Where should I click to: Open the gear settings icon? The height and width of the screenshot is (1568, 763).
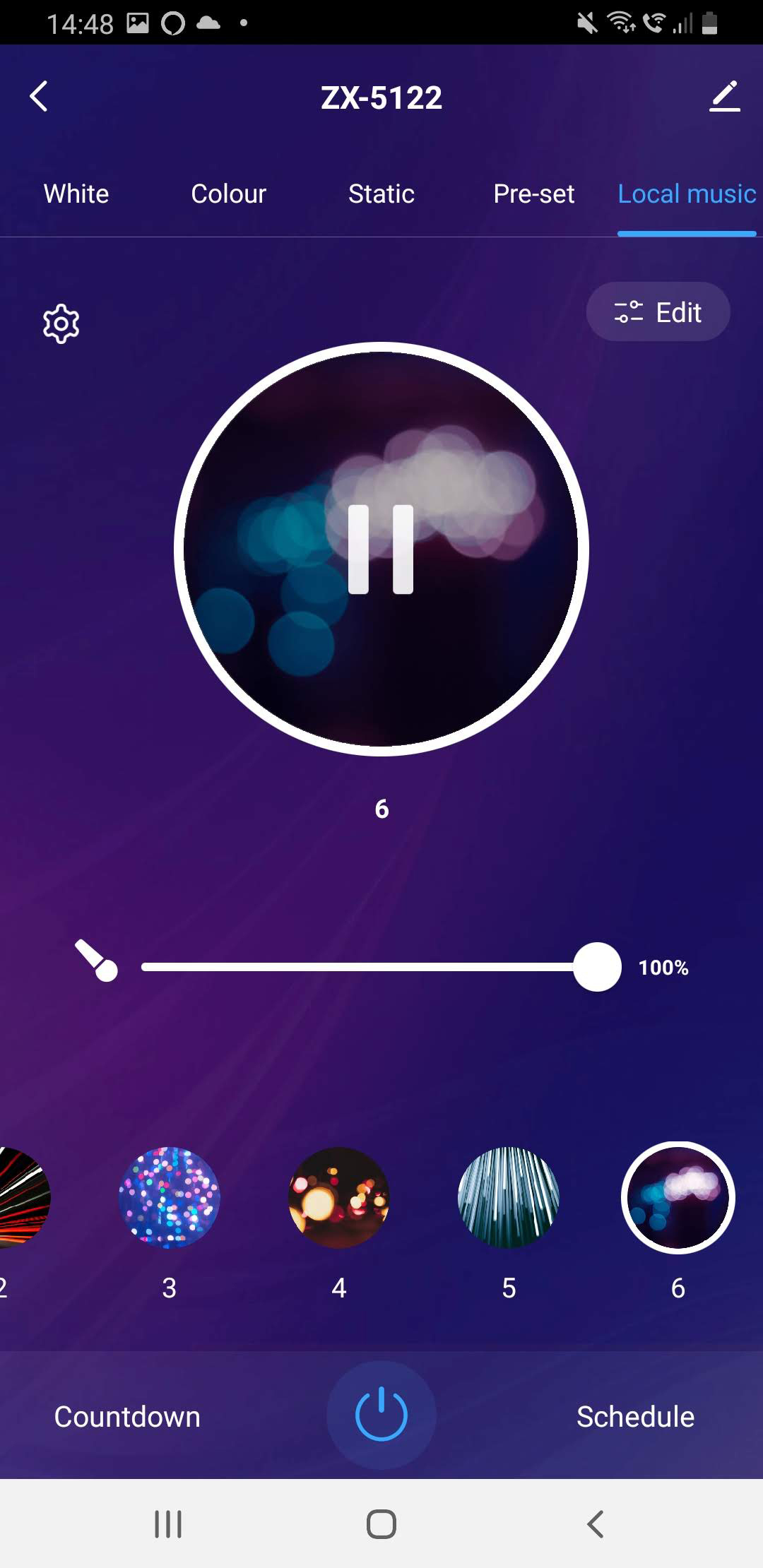(61, 324)
